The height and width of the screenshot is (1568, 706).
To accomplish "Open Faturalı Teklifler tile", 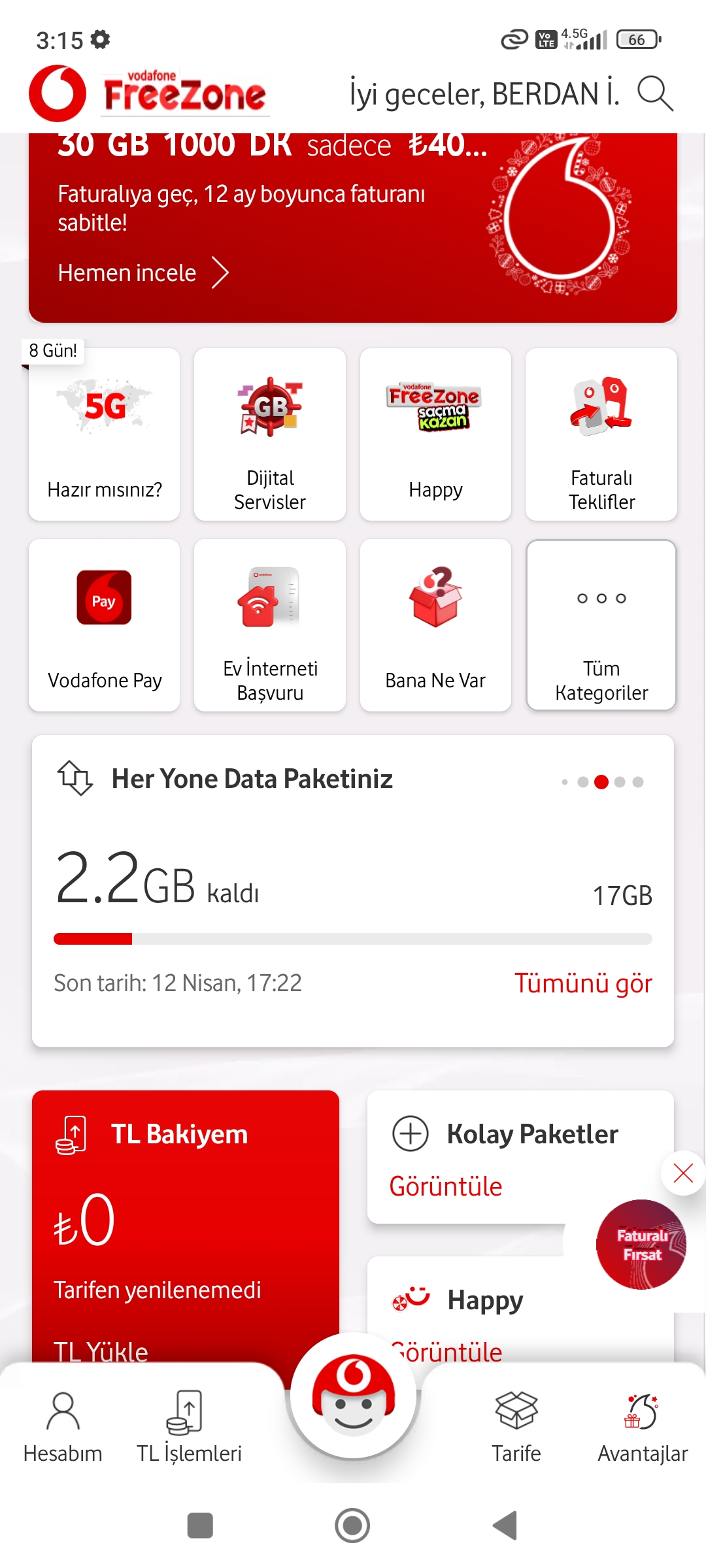I will [601, 434].
